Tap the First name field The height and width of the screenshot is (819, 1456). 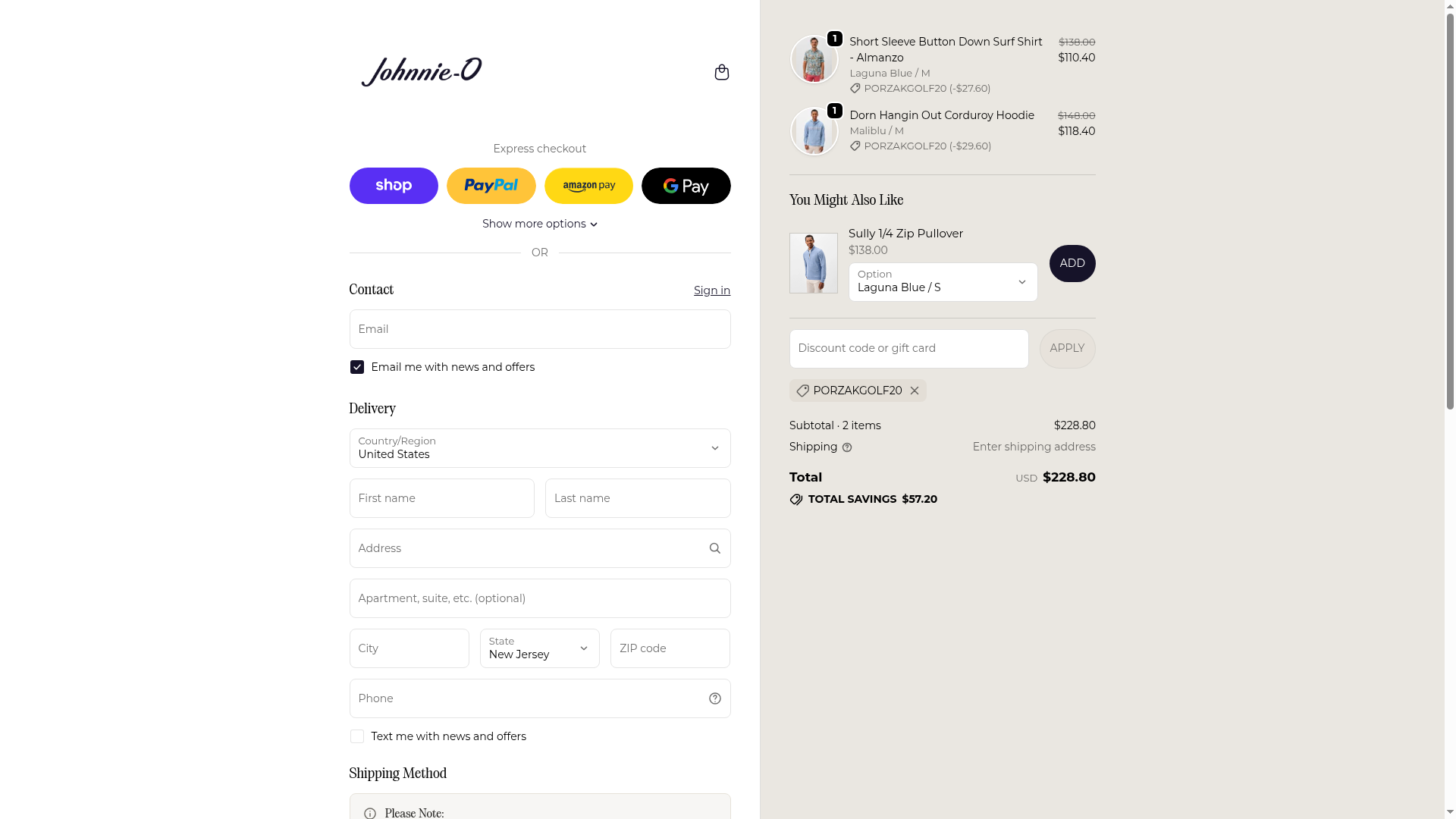coord(441,498)
